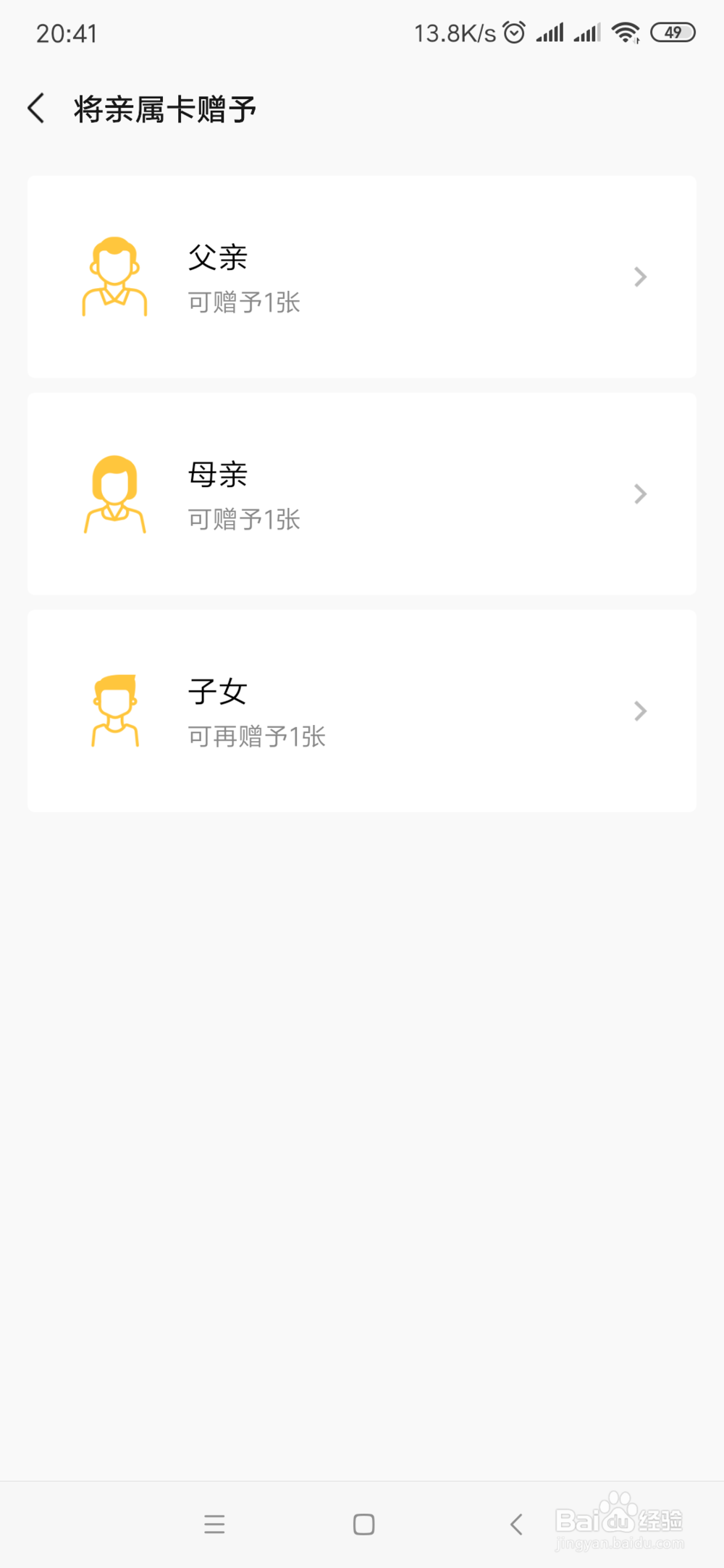Open recent apps from the navigation bar

(214, 1524)
